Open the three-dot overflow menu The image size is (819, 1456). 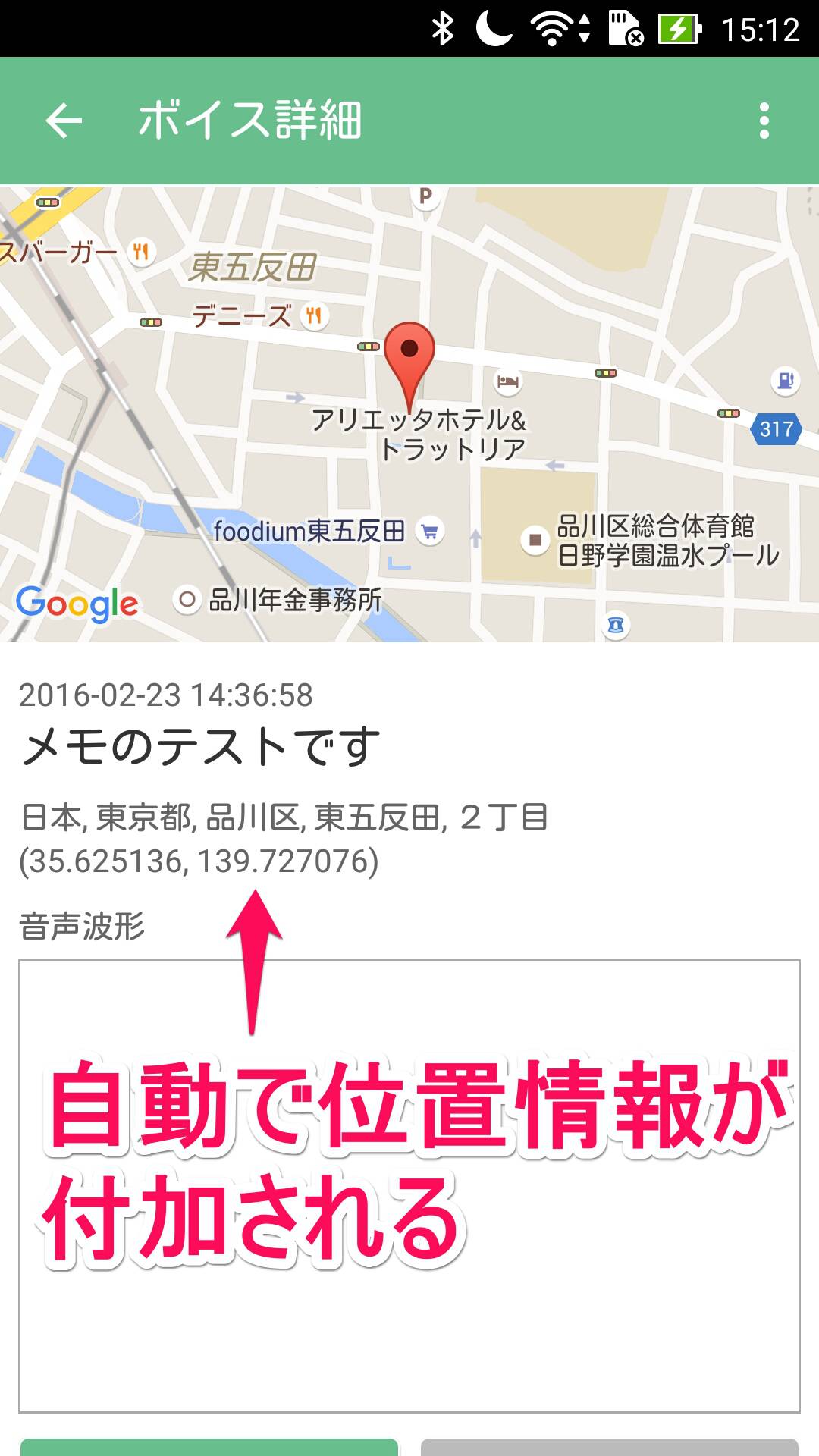[764, 121]
